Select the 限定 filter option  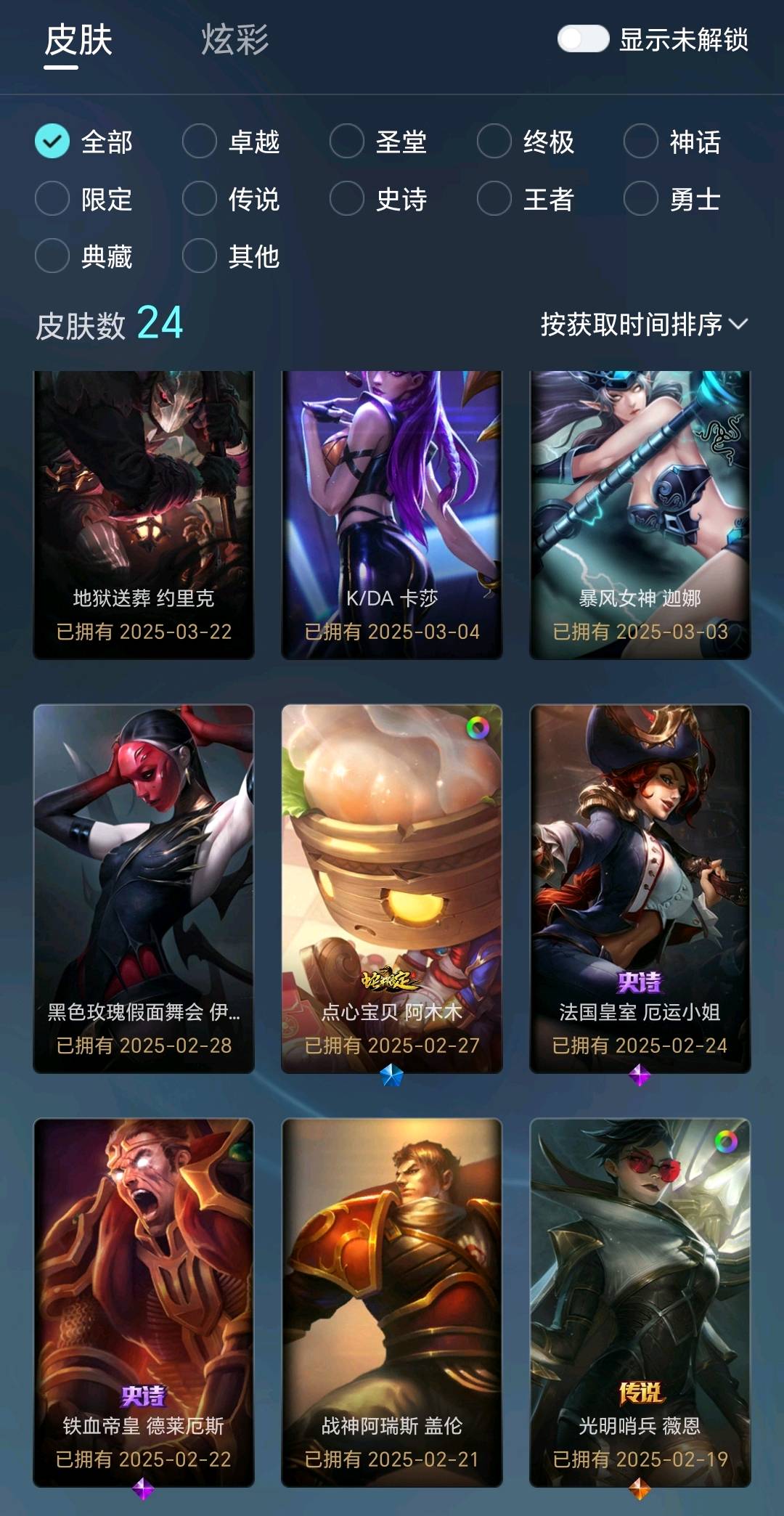click(x=84, y=199)
